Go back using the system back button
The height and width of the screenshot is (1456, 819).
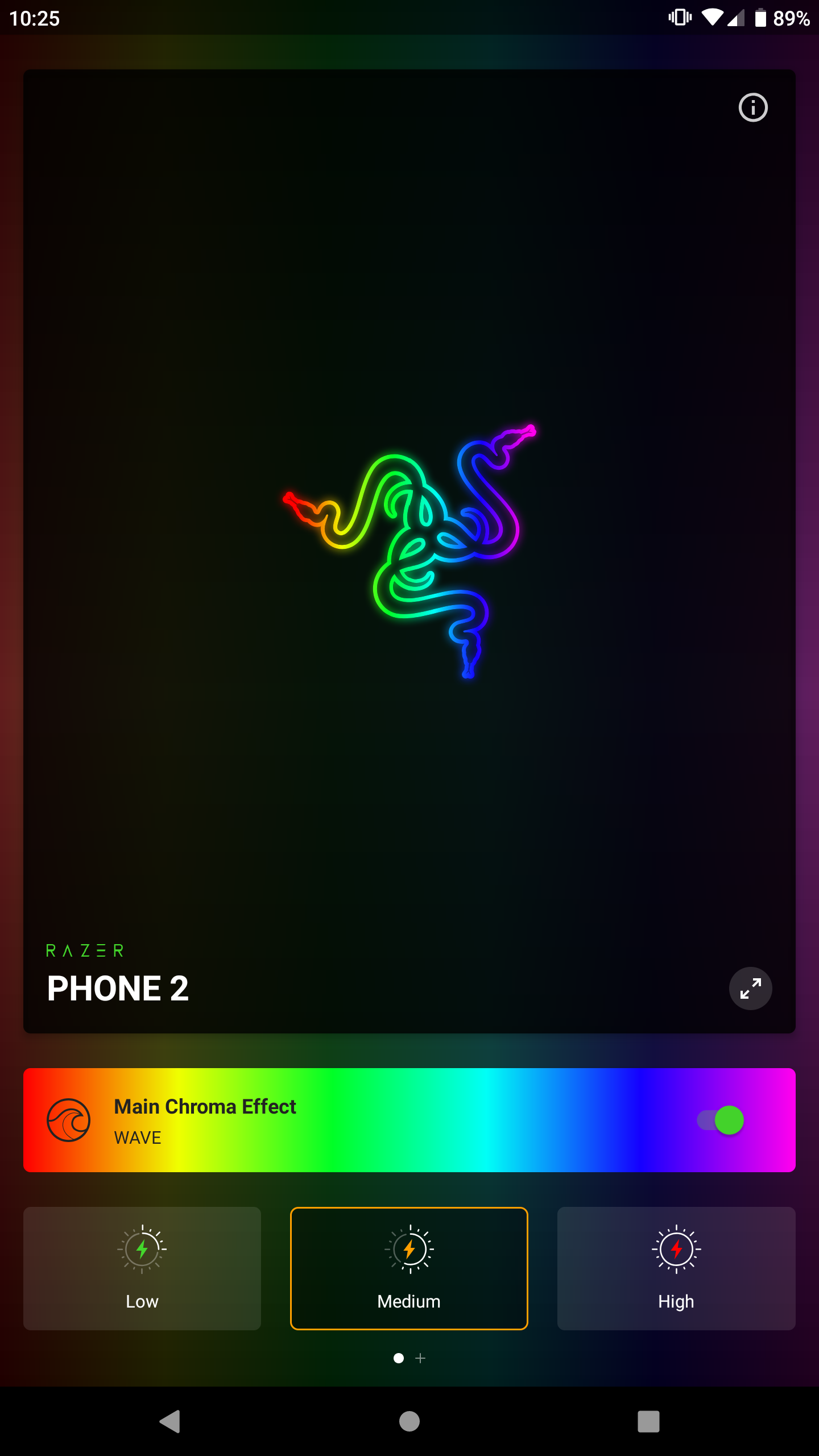pyautogui.click(x=169, y=1421)
